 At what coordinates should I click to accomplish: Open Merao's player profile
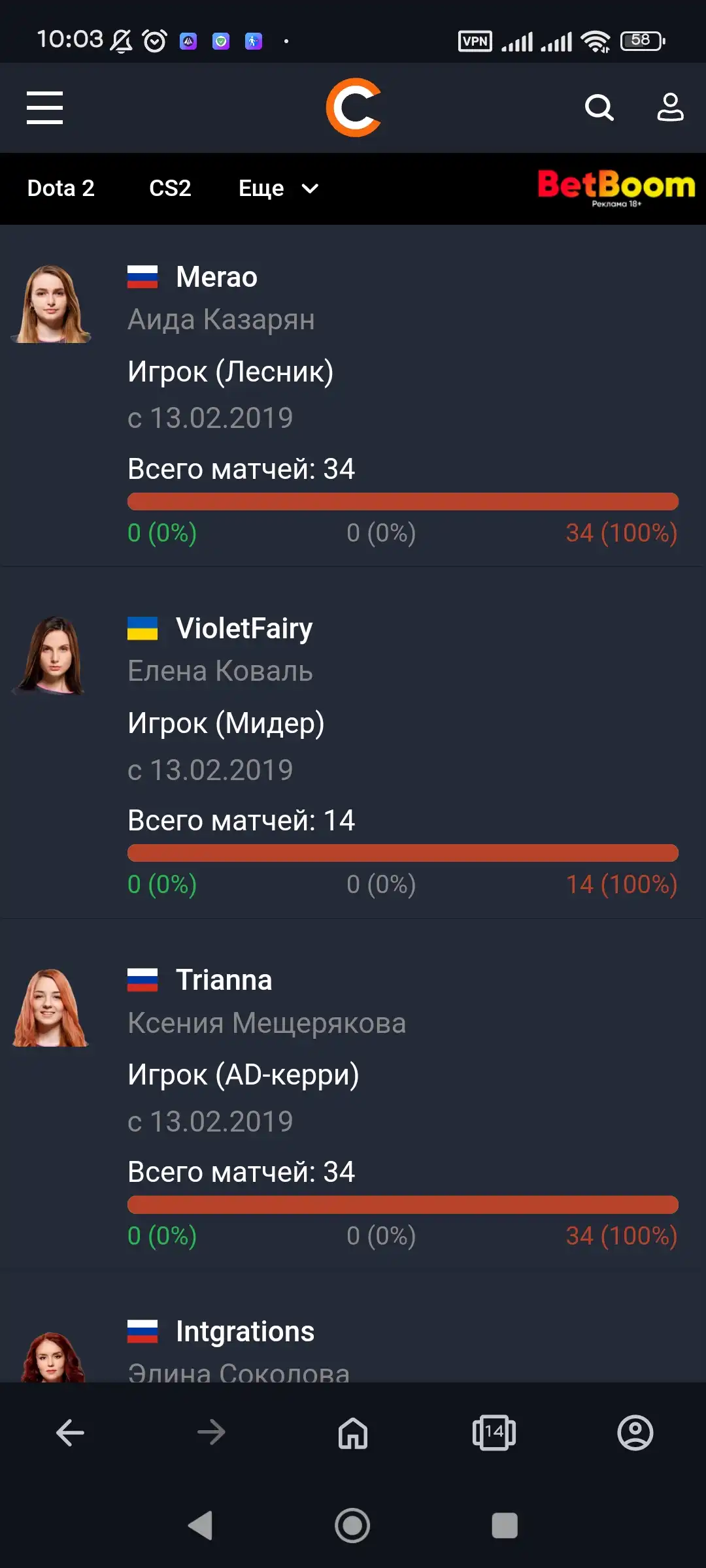coord(216,277)
